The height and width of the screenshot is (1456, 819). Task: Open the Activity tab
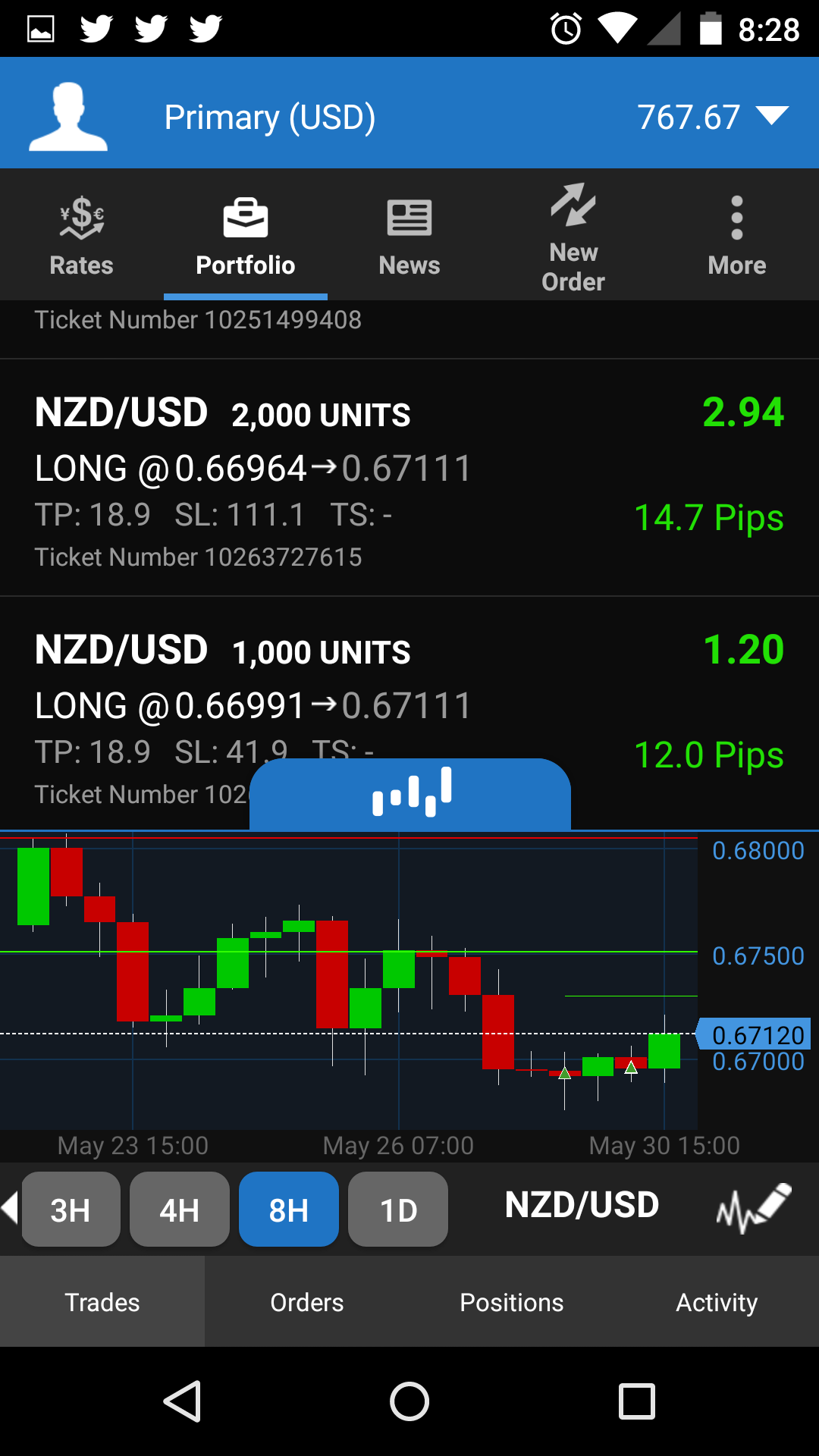[x=717, y=1302]
